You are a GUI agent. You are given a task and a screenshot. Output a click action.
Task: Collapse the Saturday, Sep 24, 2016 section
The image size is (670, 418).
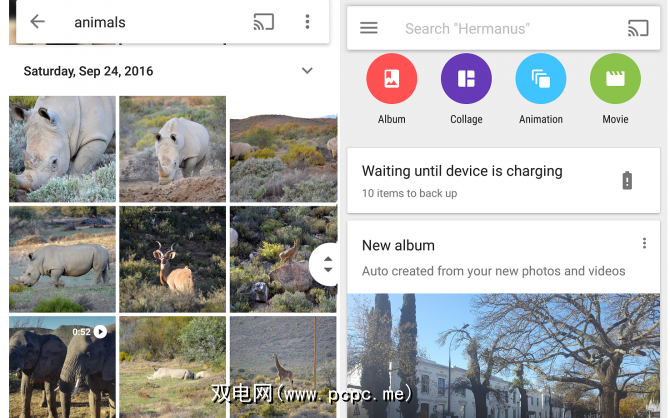click(307, 71)
